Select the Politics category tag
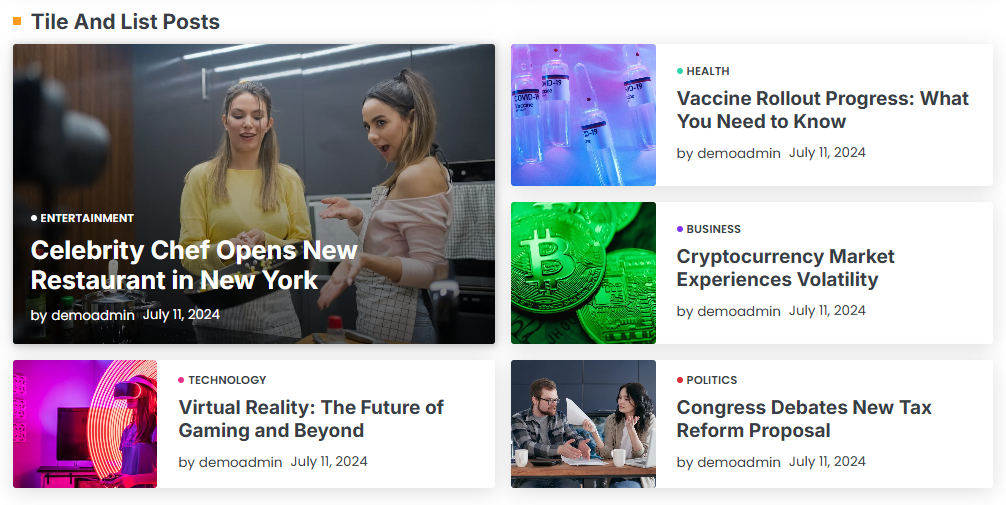This screenshot has height=505, width=1006. tap(711, 380)
